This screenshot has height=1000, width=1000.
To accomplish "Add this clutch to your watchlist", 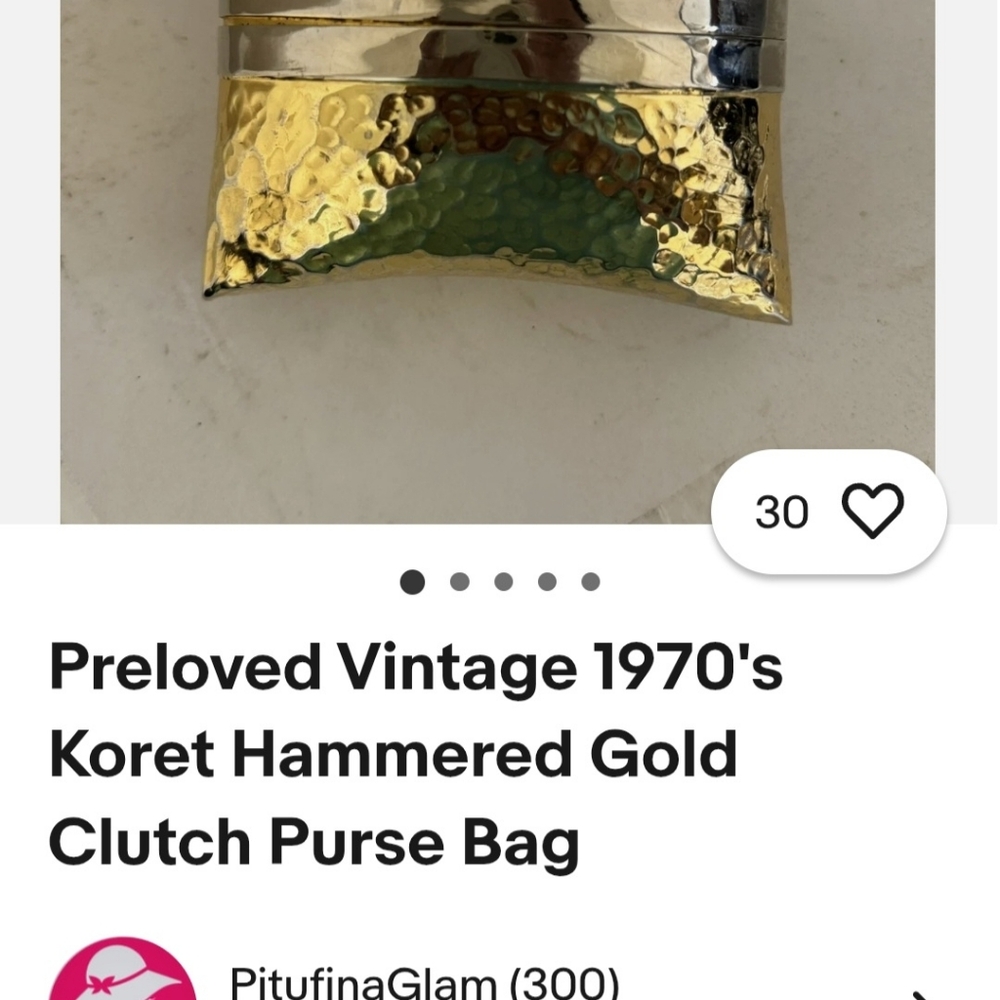I will tap(872, 511).
